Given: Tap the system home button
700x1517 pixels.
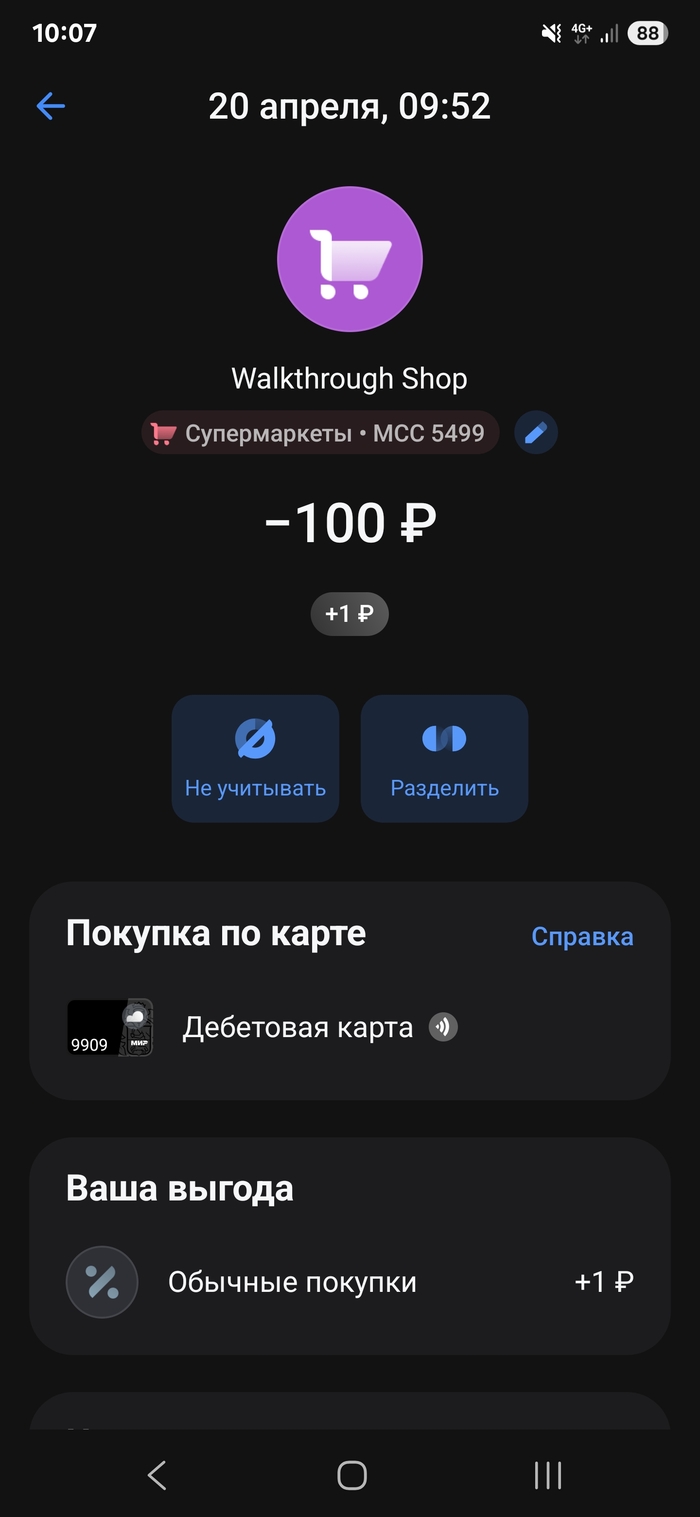Looking at the screenshot, I should coord(351,1475).
